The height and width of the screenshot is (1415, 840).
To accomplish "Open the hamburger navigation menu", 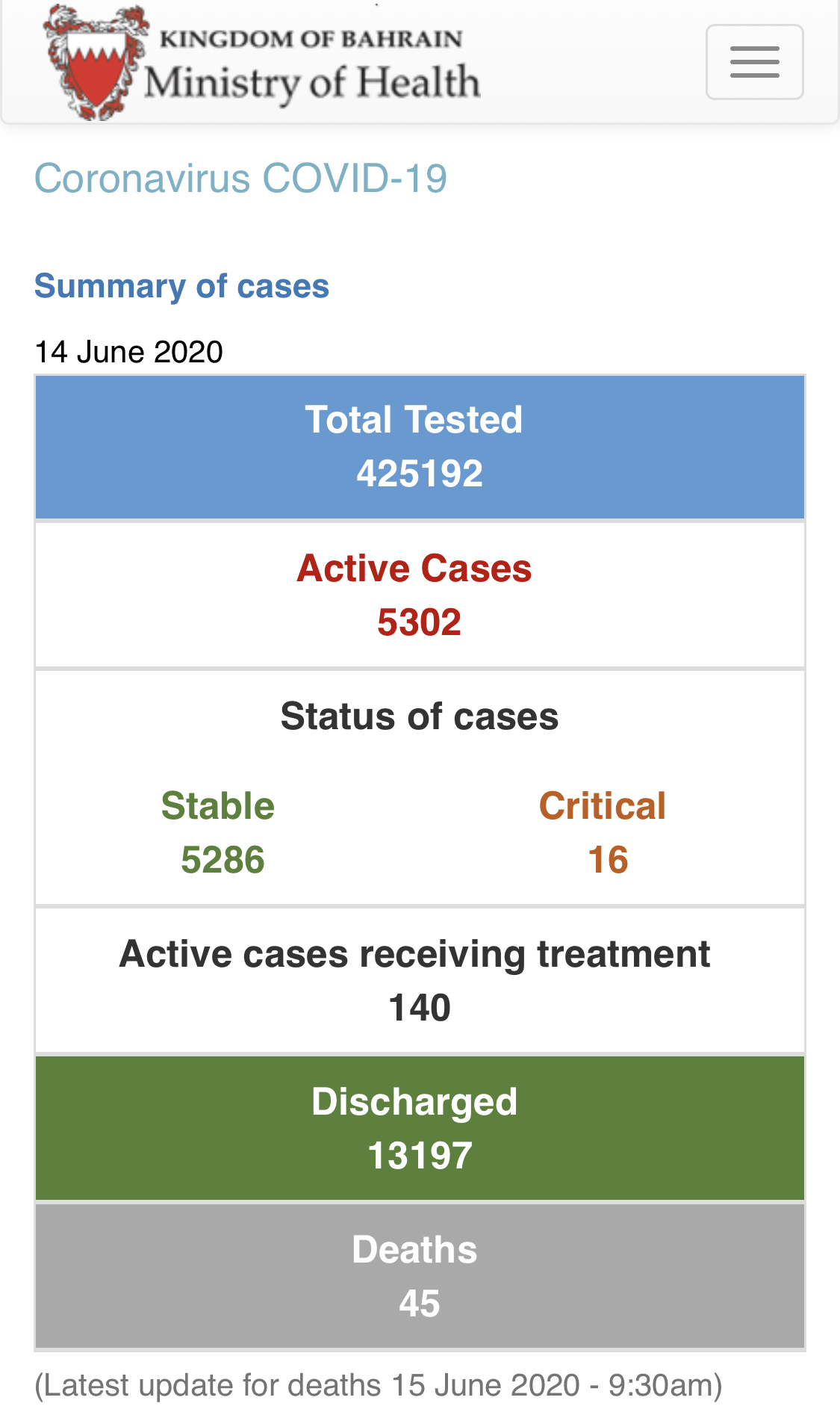I will pyautogui.click(x=754, y=62).
